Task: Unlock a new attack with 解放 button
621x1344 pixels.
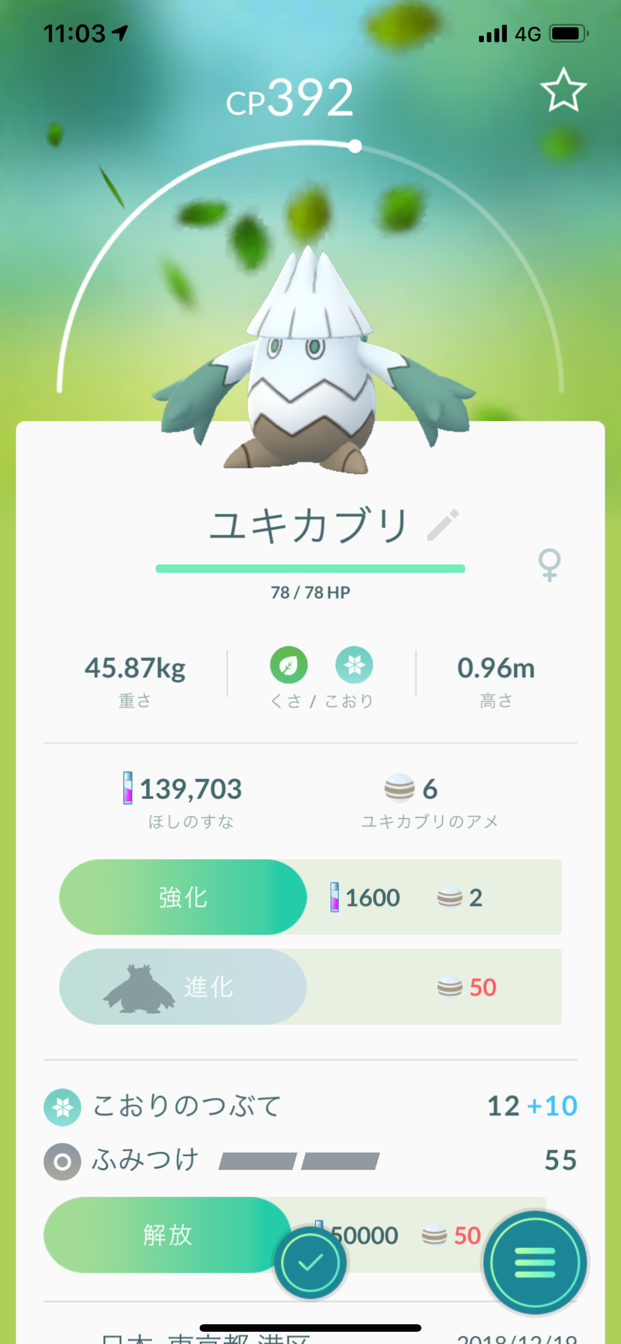Action: tap(167, 1235)
